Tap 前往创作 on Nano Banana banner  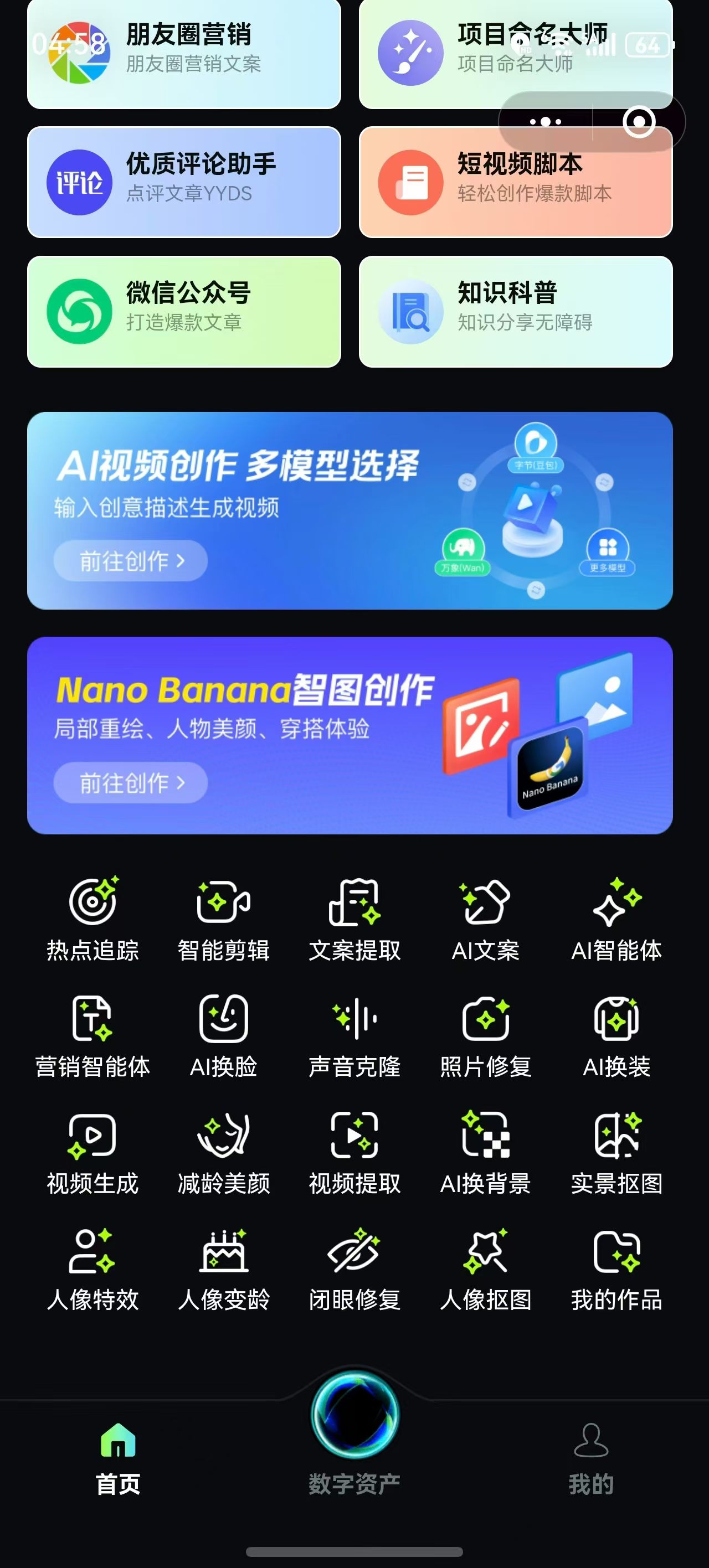click(x=130, y=782)
